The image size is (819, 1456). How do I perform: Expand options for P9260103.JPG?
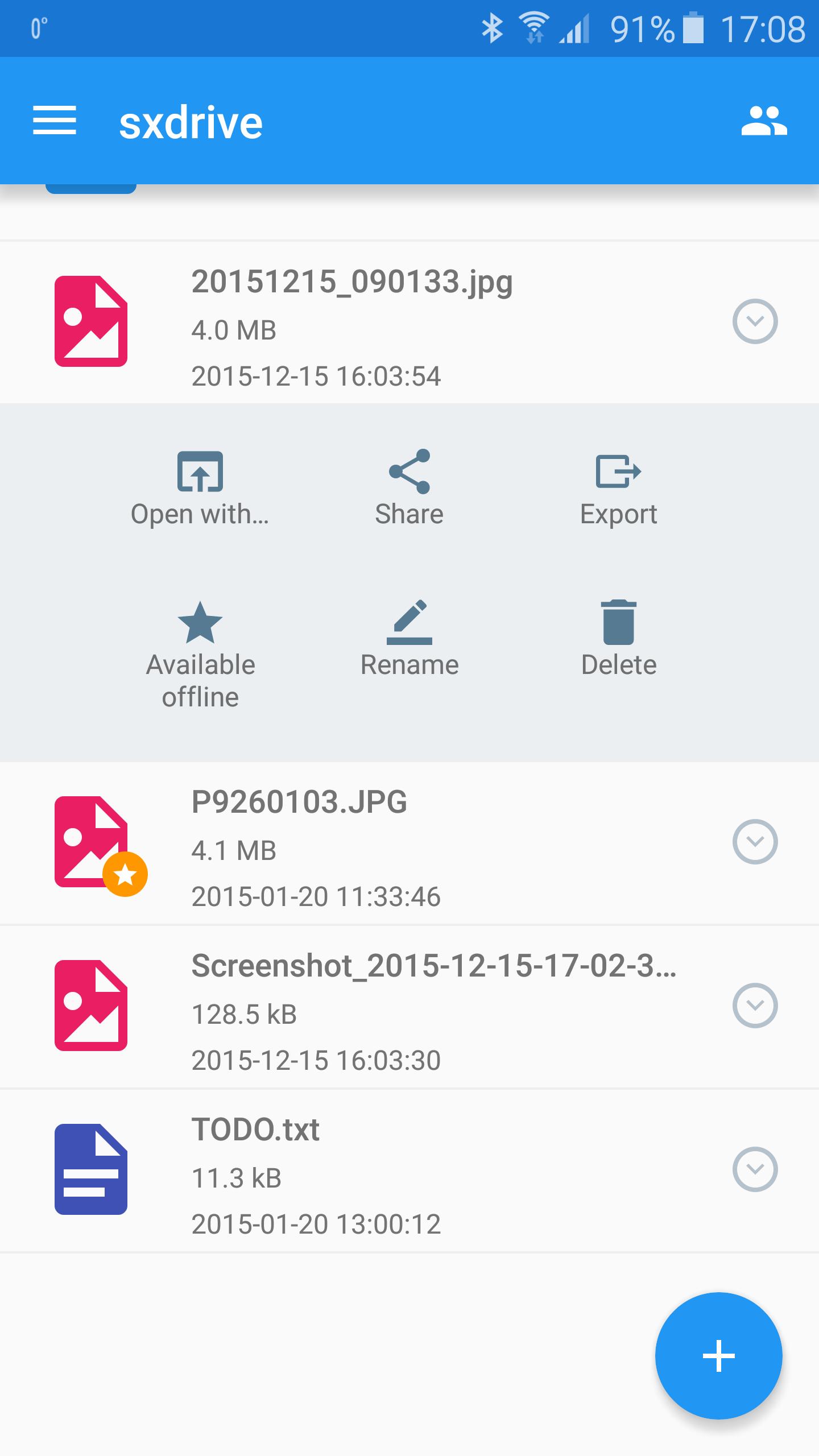[x=755, y=842]
